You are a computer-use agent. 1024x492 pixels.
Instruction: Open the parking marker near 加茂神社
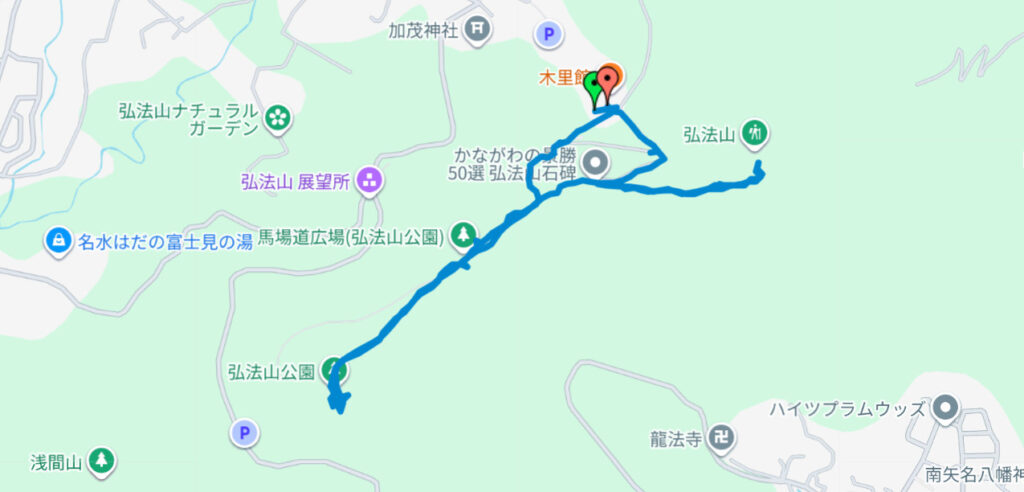547,35
